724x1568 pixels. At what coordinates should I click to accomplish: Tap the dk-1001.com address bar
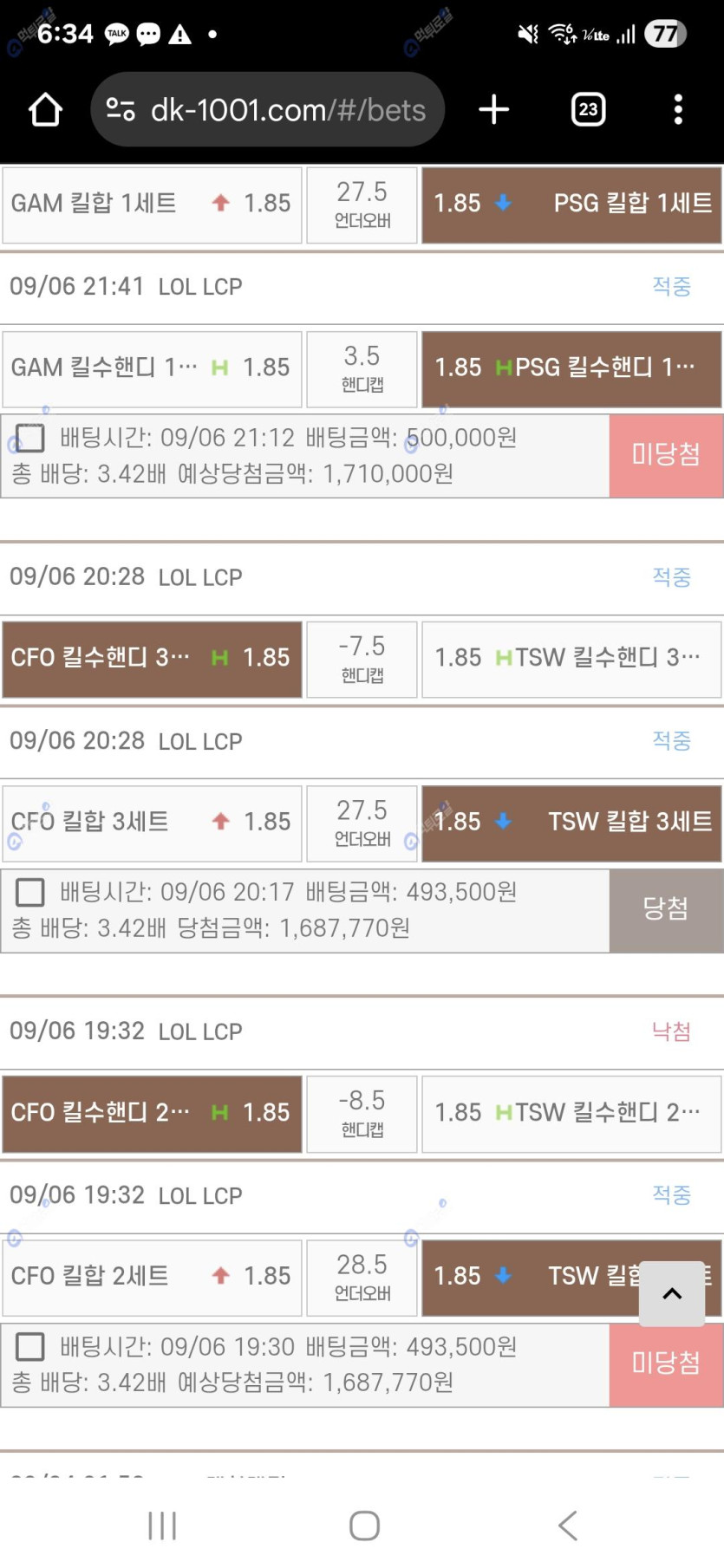point(267,110)
